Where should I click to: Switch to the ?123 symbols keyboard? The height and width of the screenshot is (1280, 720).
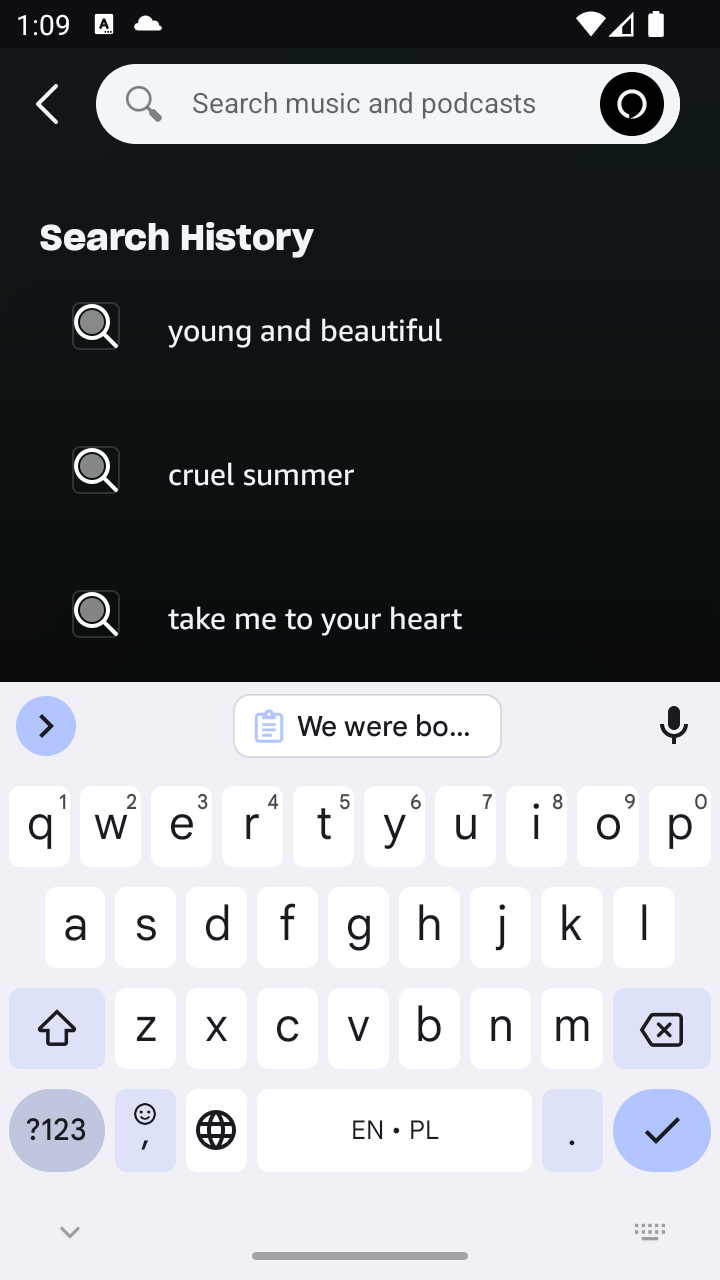point(57,1130)
